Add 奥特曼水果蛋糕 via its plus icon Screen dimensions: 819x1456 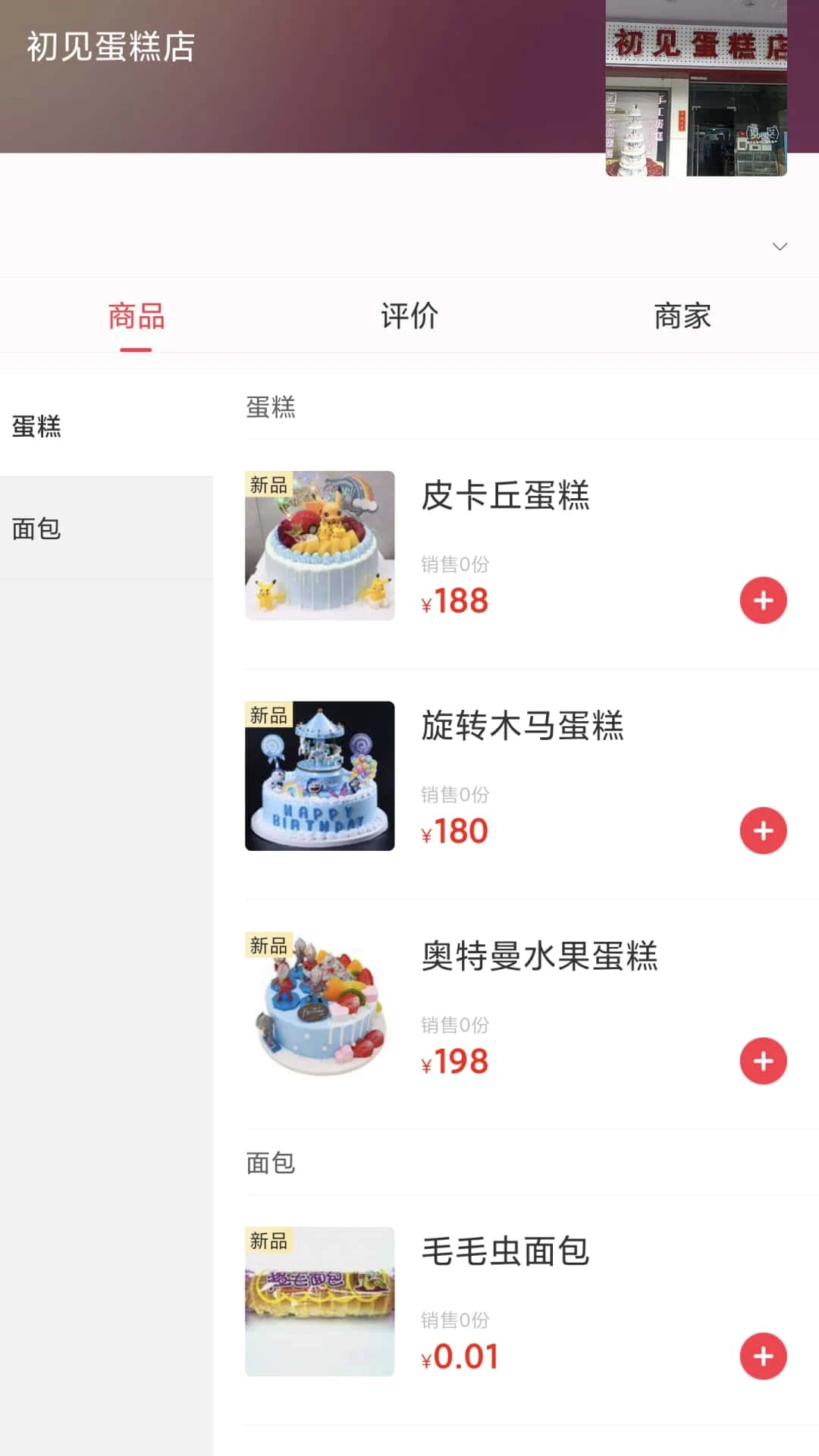[x=763, y=1061]
